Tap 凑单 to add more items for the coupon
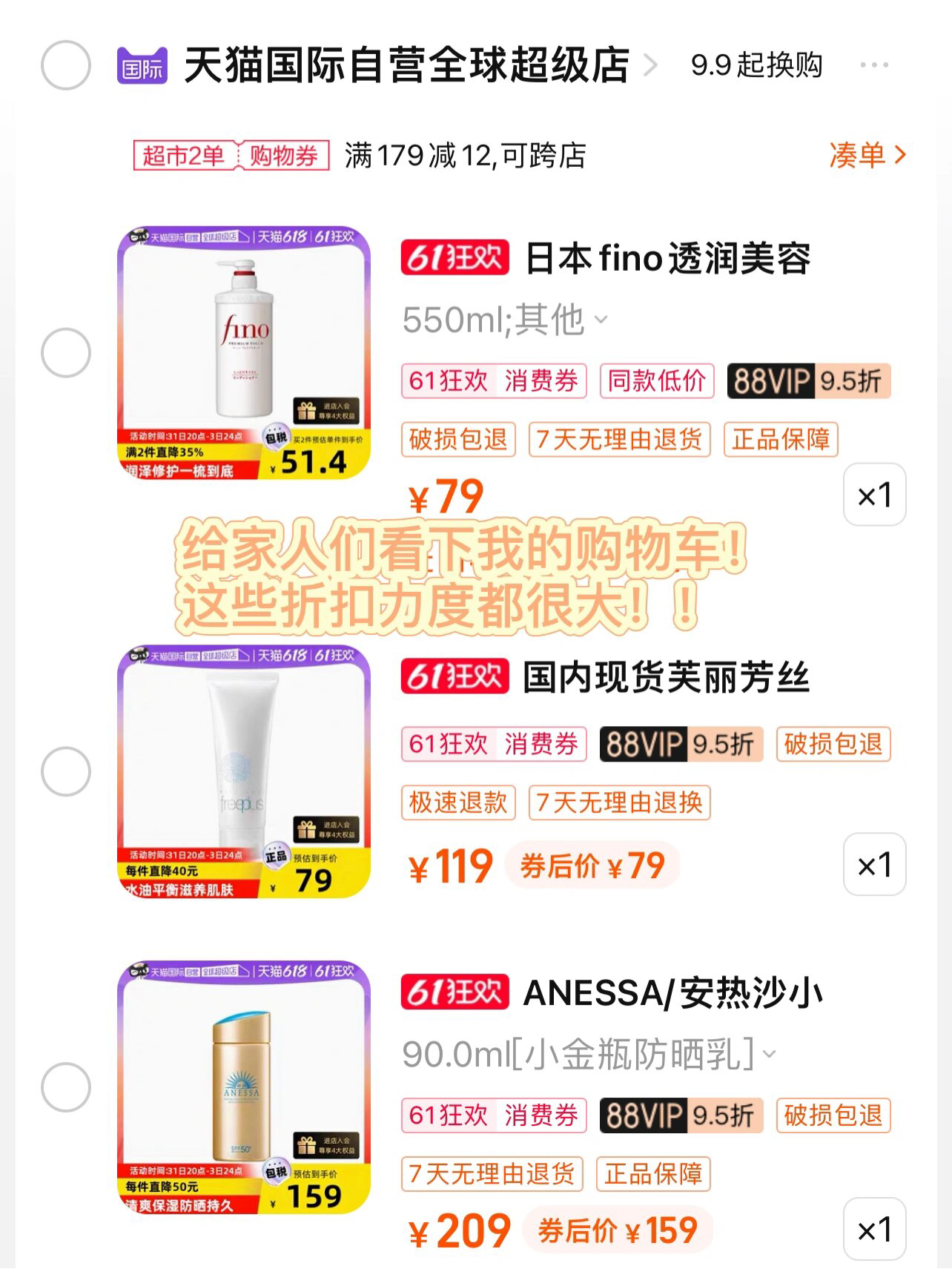The width and height of the screenshot is (952, 1269). 867,156
